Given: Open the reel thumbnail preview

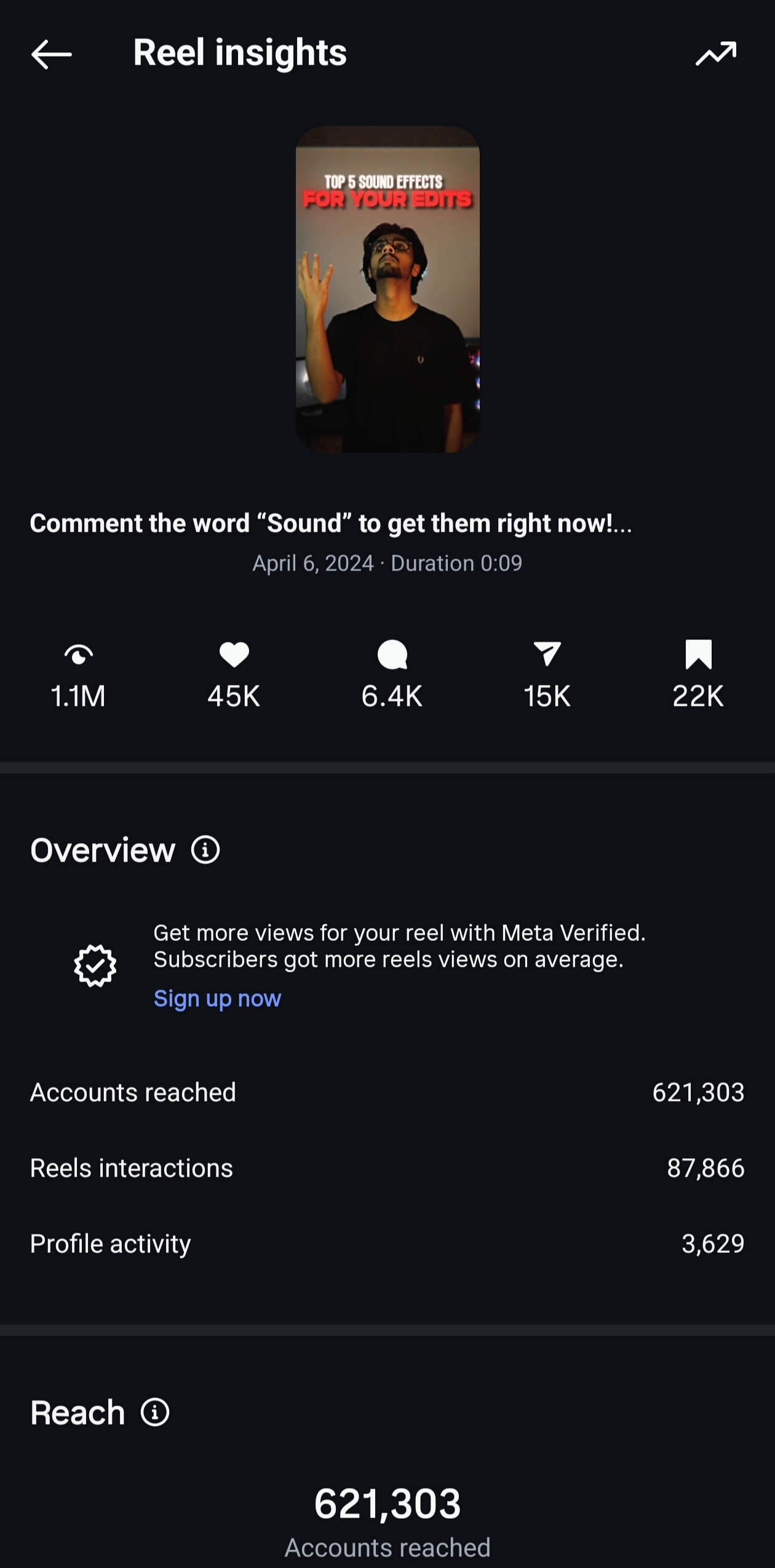Looking at the screenshot, I should (387, 289).
